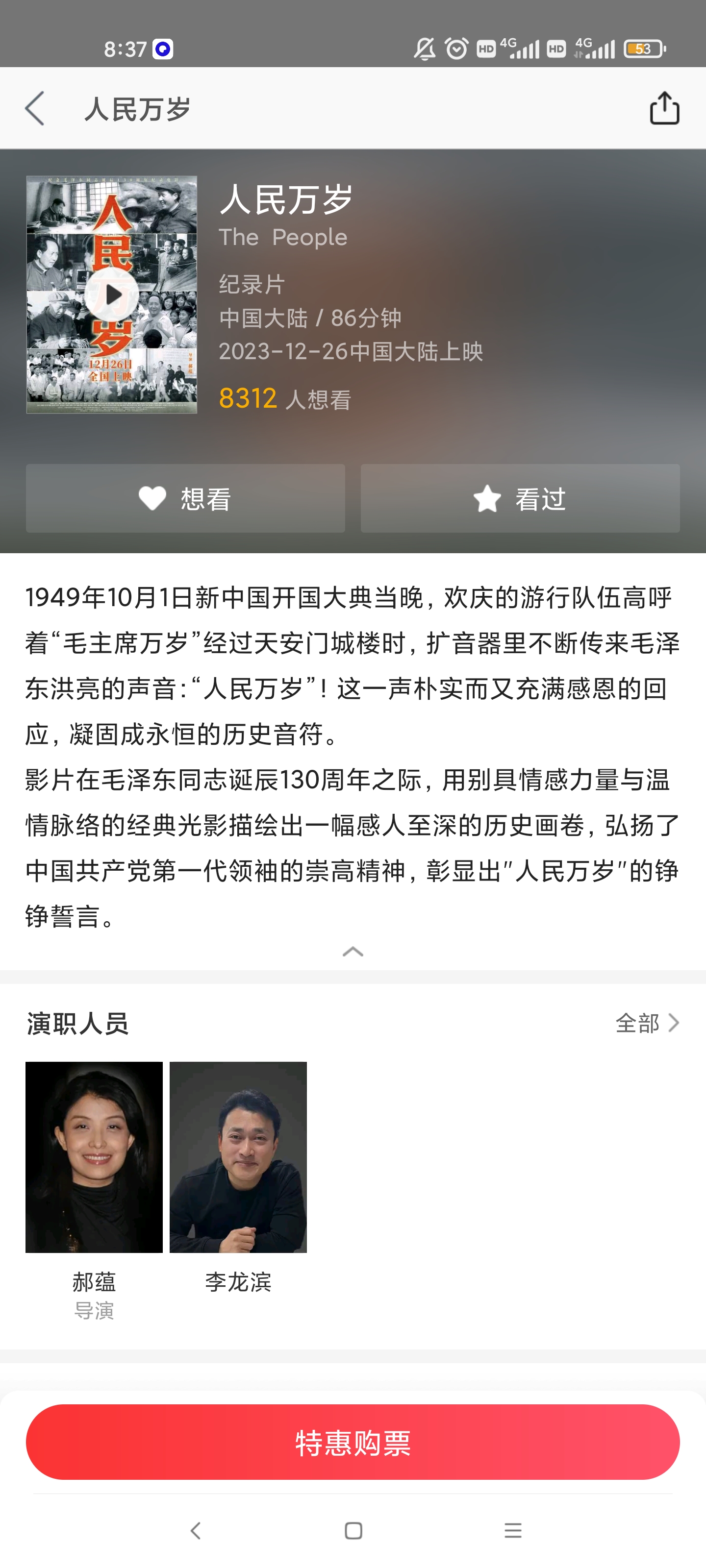Viewport: 706px width, 1568px height.
Task: Play the trailer on the movie poster
Action: [x=112, y=295]
